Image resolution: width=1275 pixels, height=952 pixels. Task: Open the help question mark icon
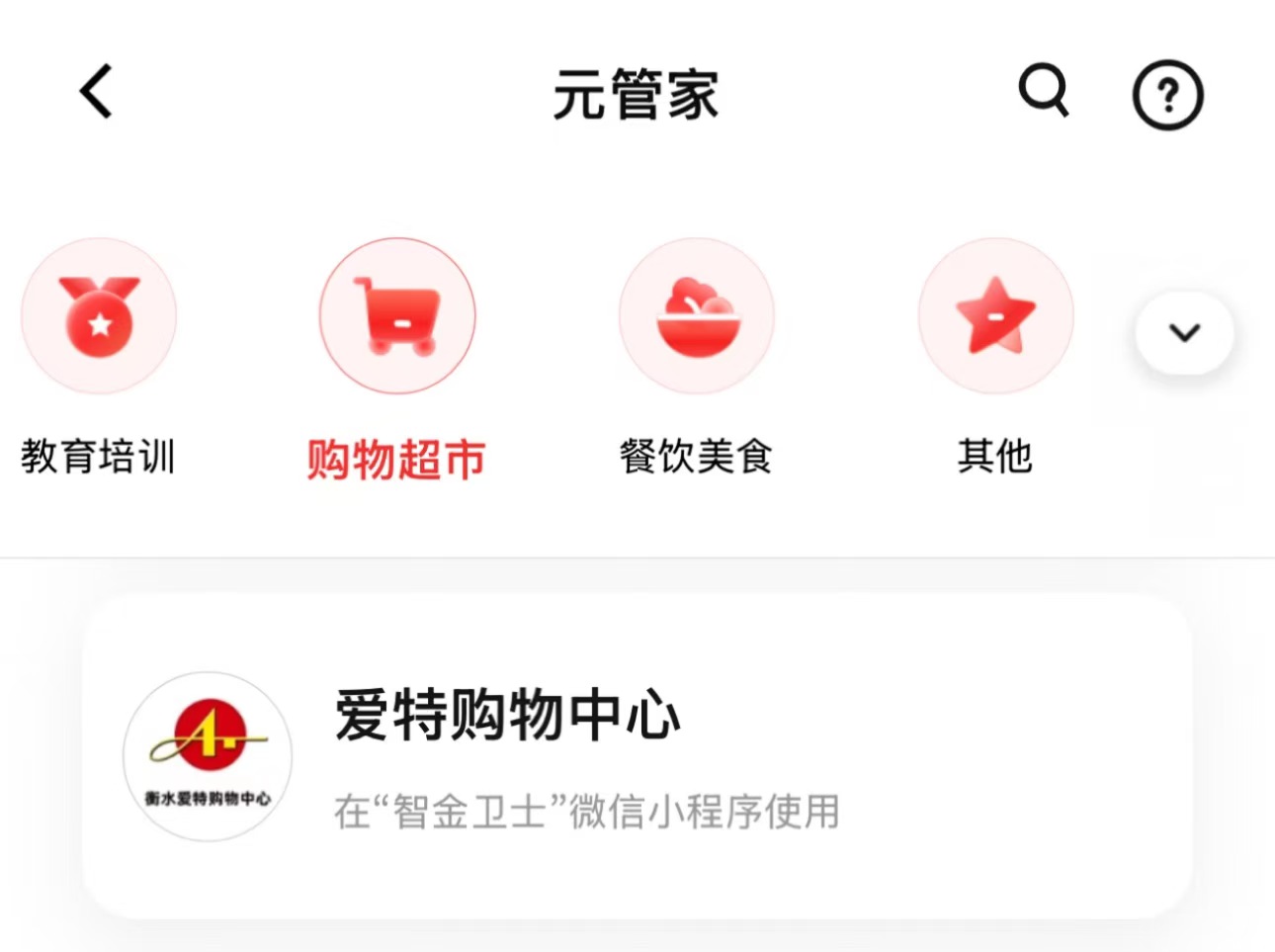1166,96
